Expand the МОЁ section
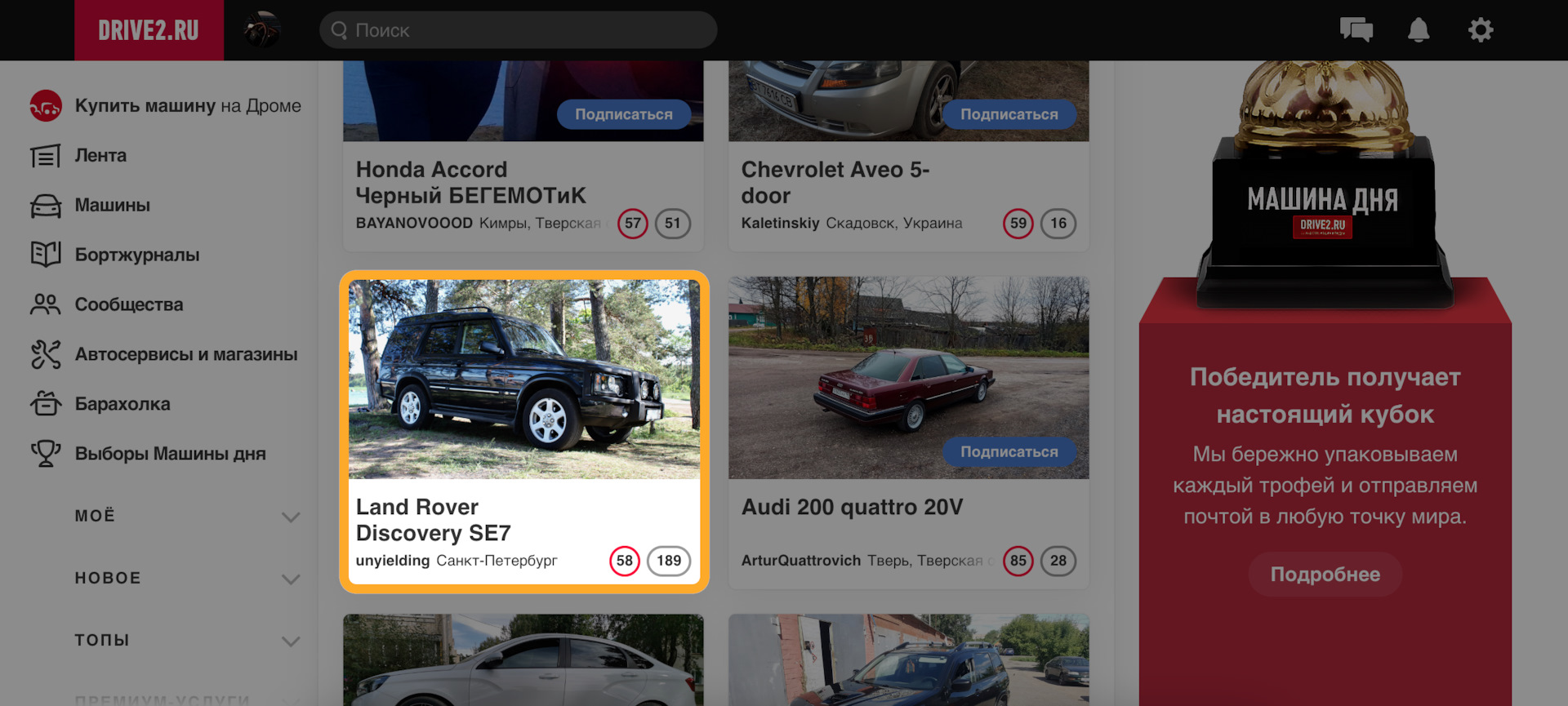The image size is (1568, 706). pos(290,517)
